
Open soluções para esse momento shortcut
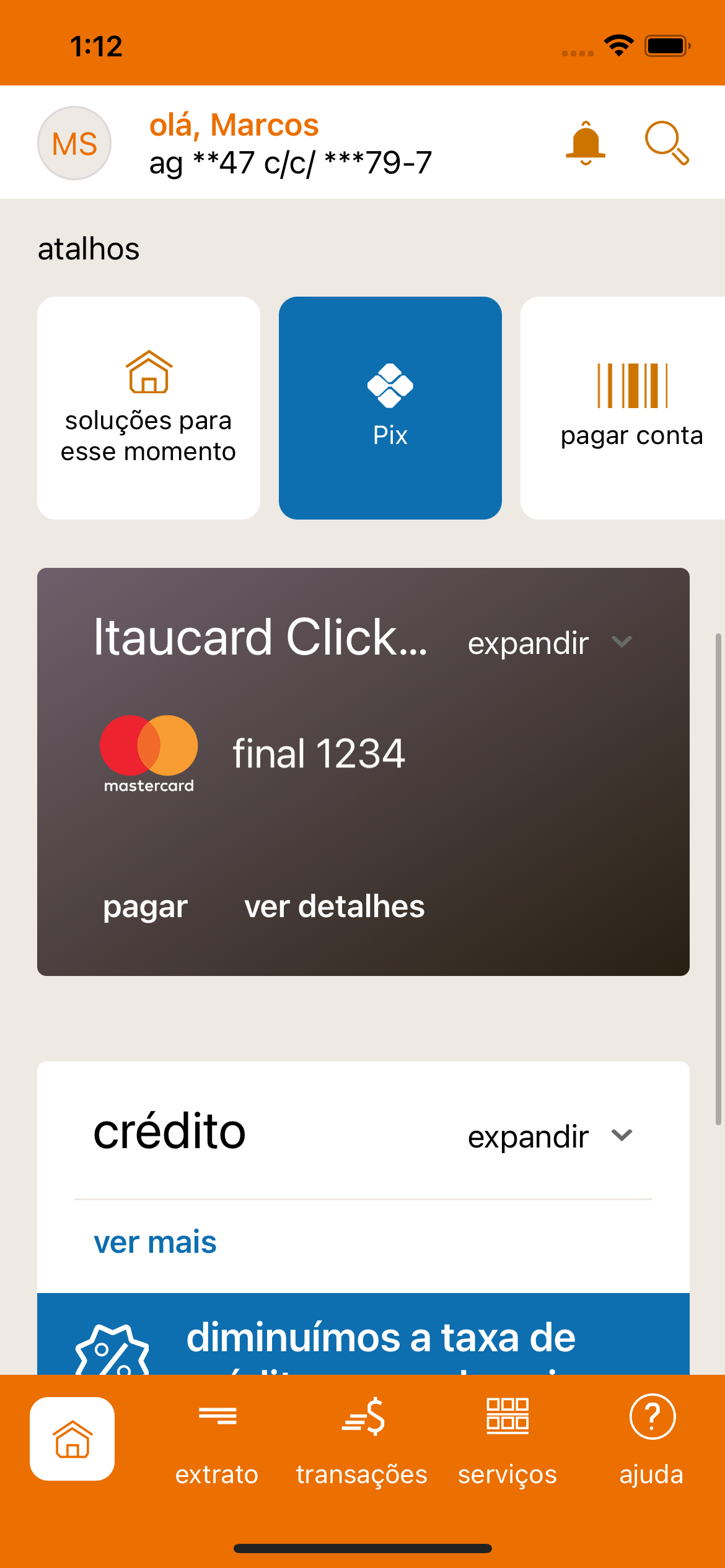click(x=149, y=407)
